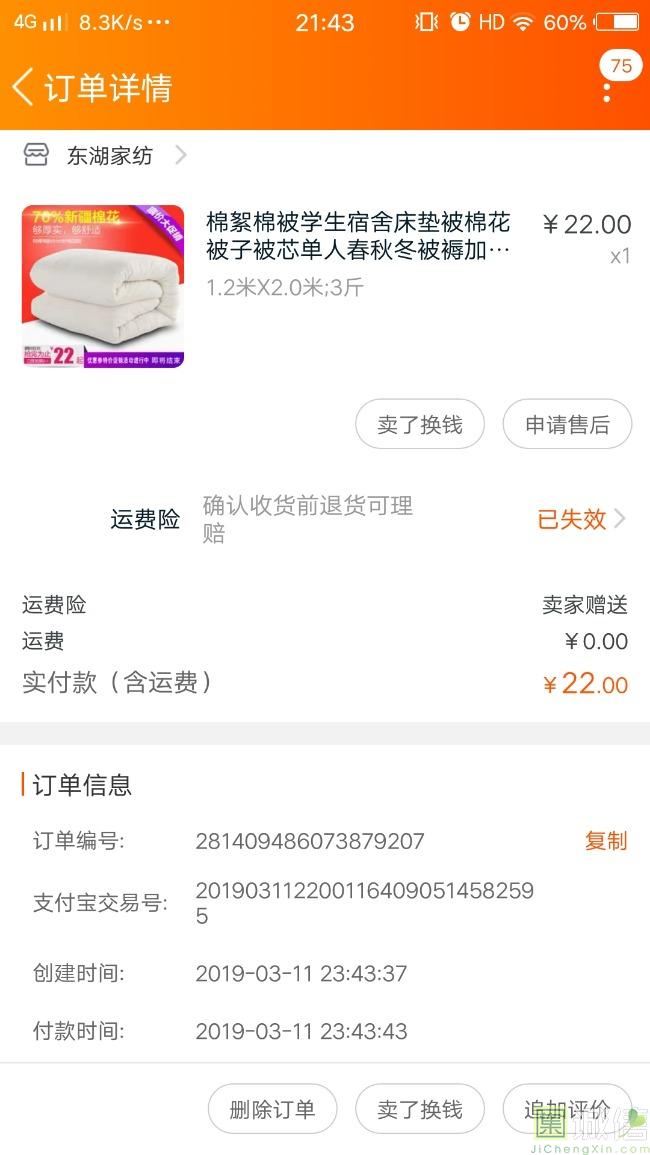Tap 卖了换钱 next to 删除订单
The image size is (650, 1155).
(420, 1109)
